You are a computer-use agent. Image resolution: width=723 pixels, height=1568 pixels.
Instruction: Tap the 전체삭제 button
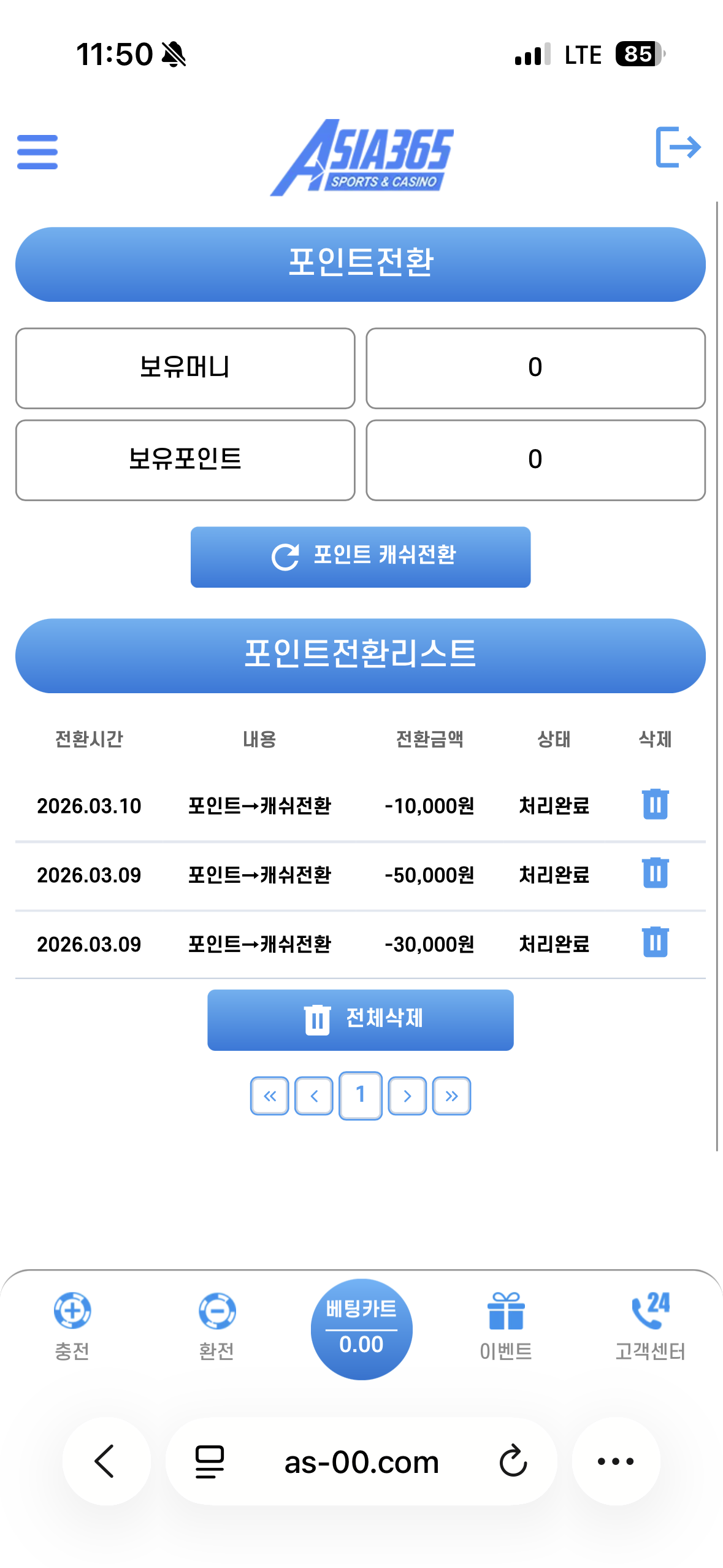click(361, 1020)
